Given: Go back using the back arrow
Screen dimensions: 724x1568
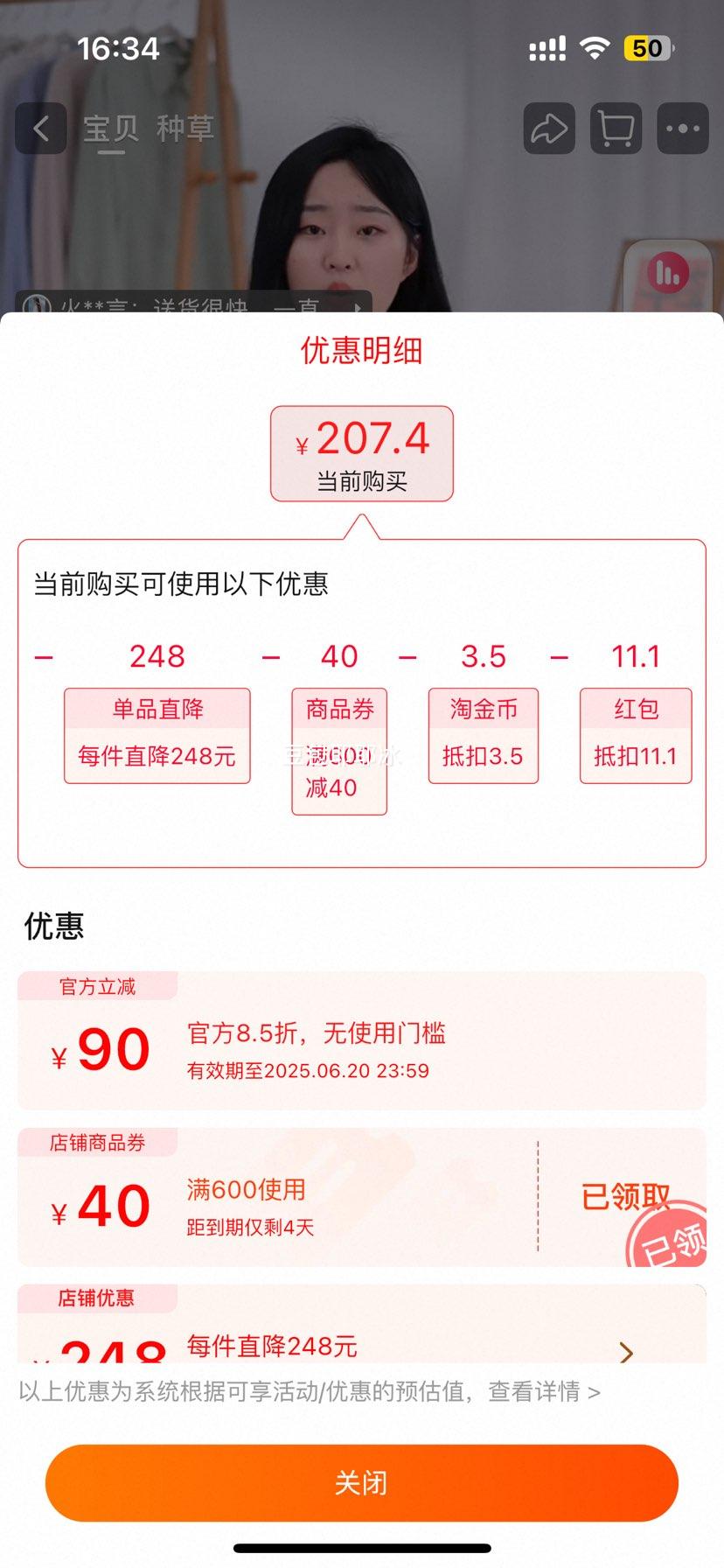Looking at the screenshot, I should 40,129.
